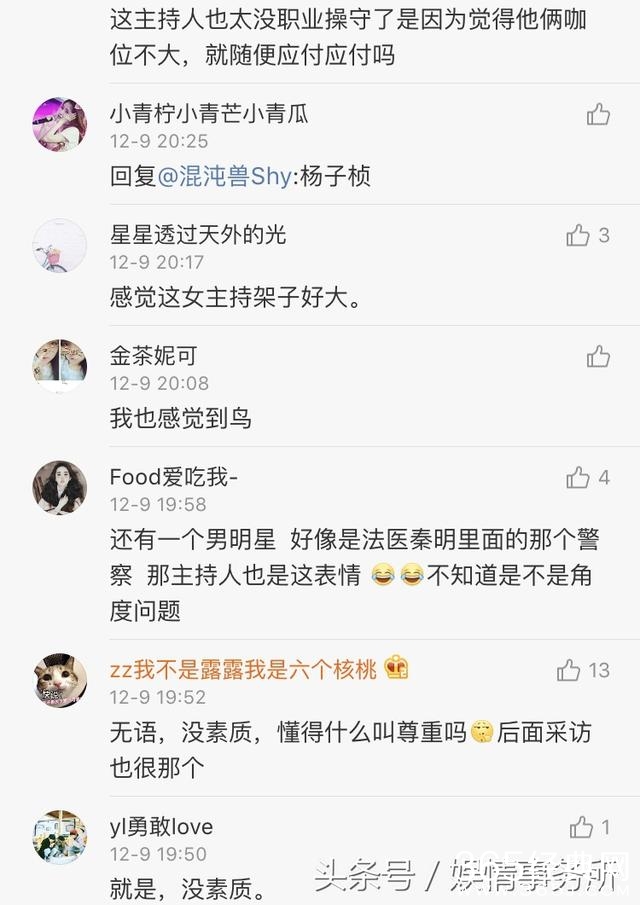Visit yl勇敢love's profile via avatar
Screen dimensions: 640x905
point(60,837)
